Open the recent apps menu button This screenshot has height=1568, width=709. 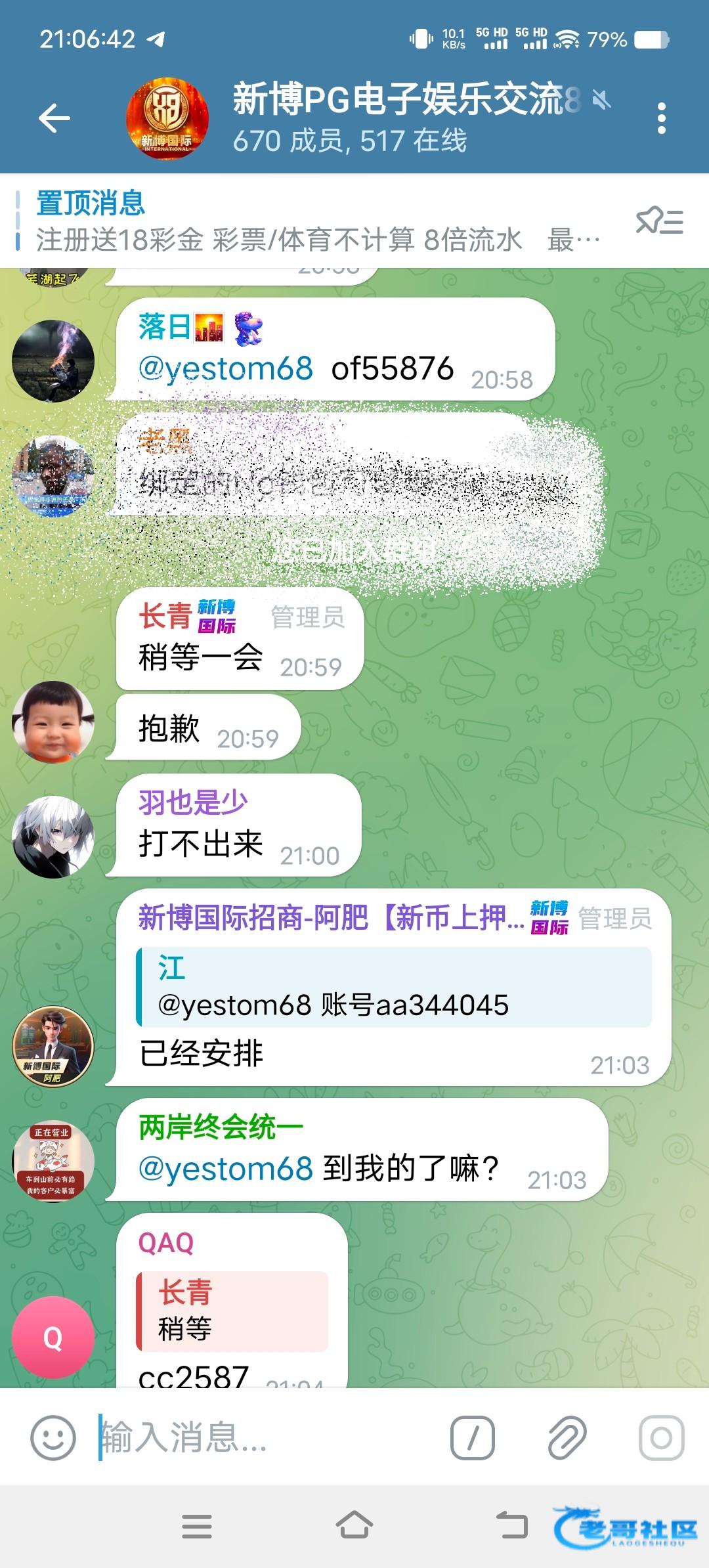tap(197, 1526)
